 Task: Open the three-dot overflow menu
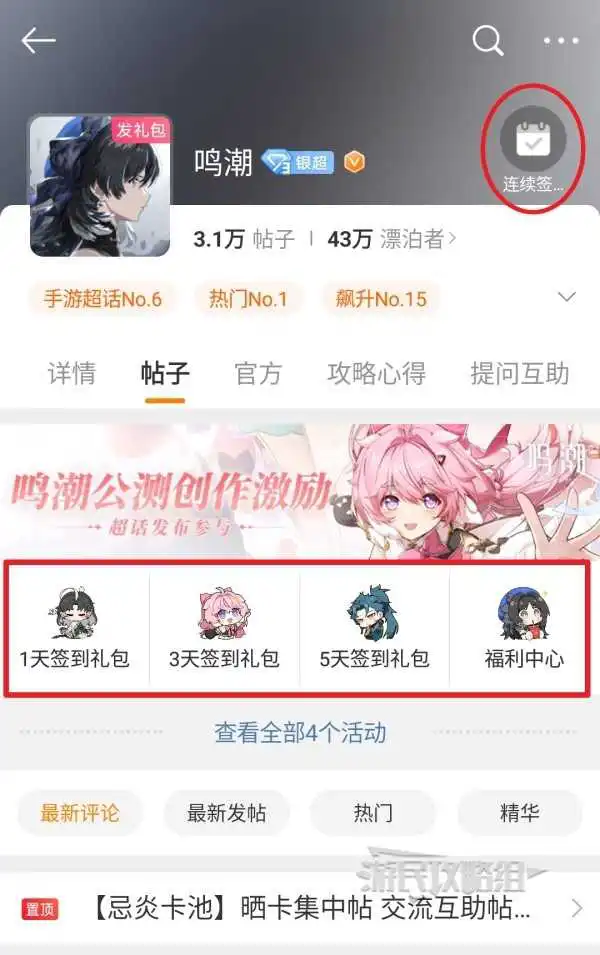[x=561, y=40]
